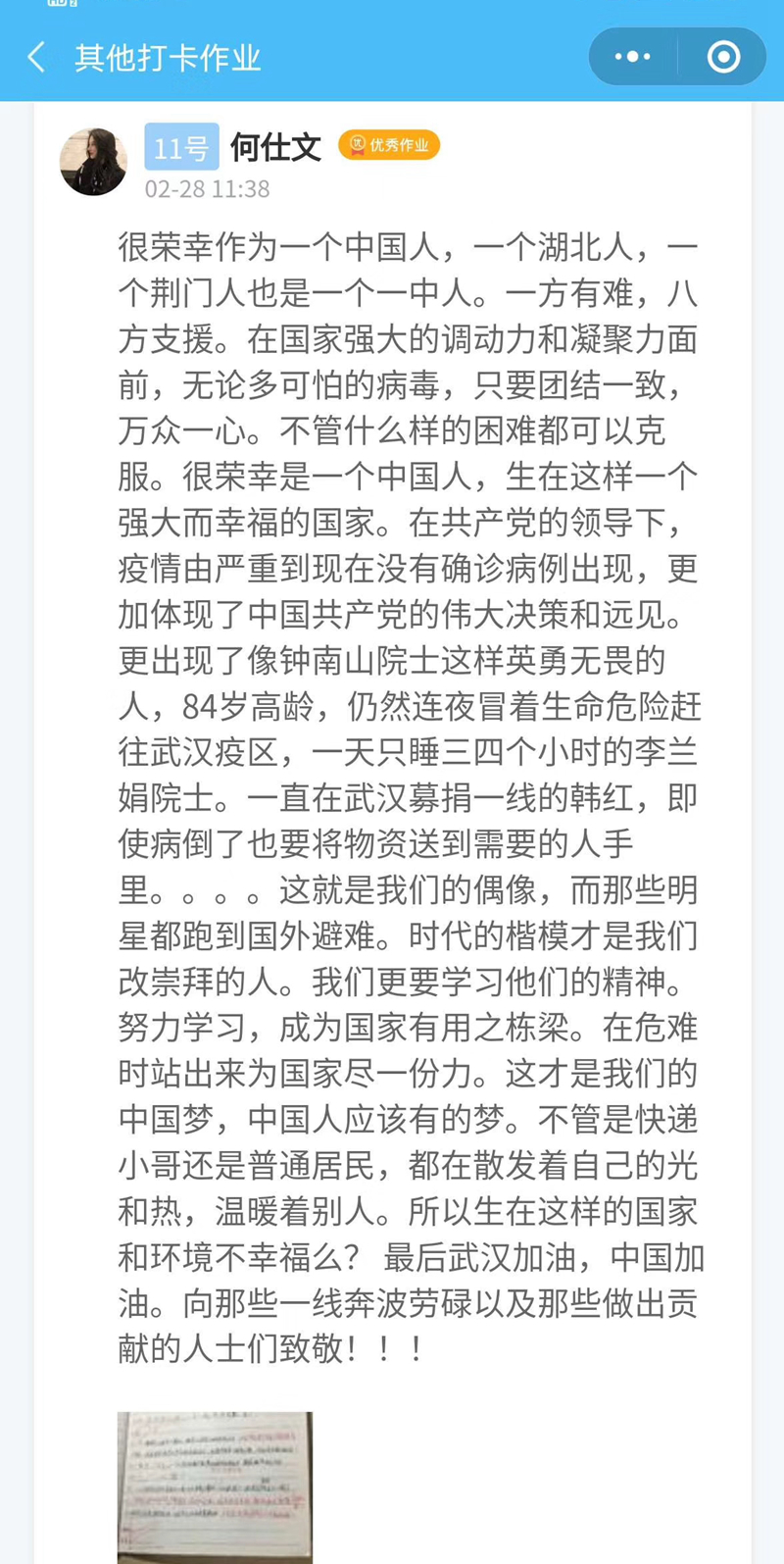Go back from 其他打卡作业 page
The height and width of the screenshot is (1564, 784).
click(37, 58)
